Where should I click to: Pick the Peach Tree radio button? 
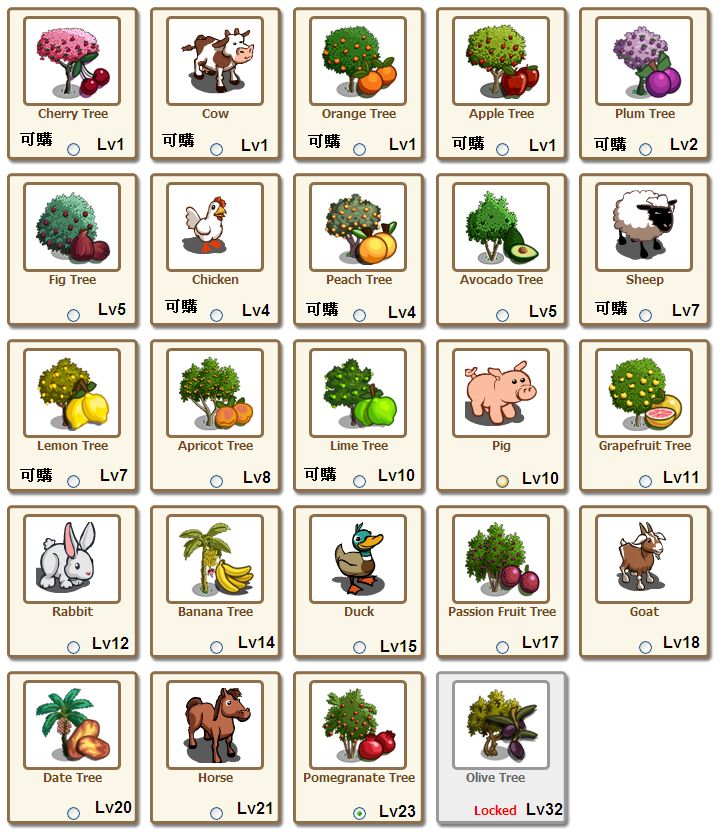coord(359,315)
